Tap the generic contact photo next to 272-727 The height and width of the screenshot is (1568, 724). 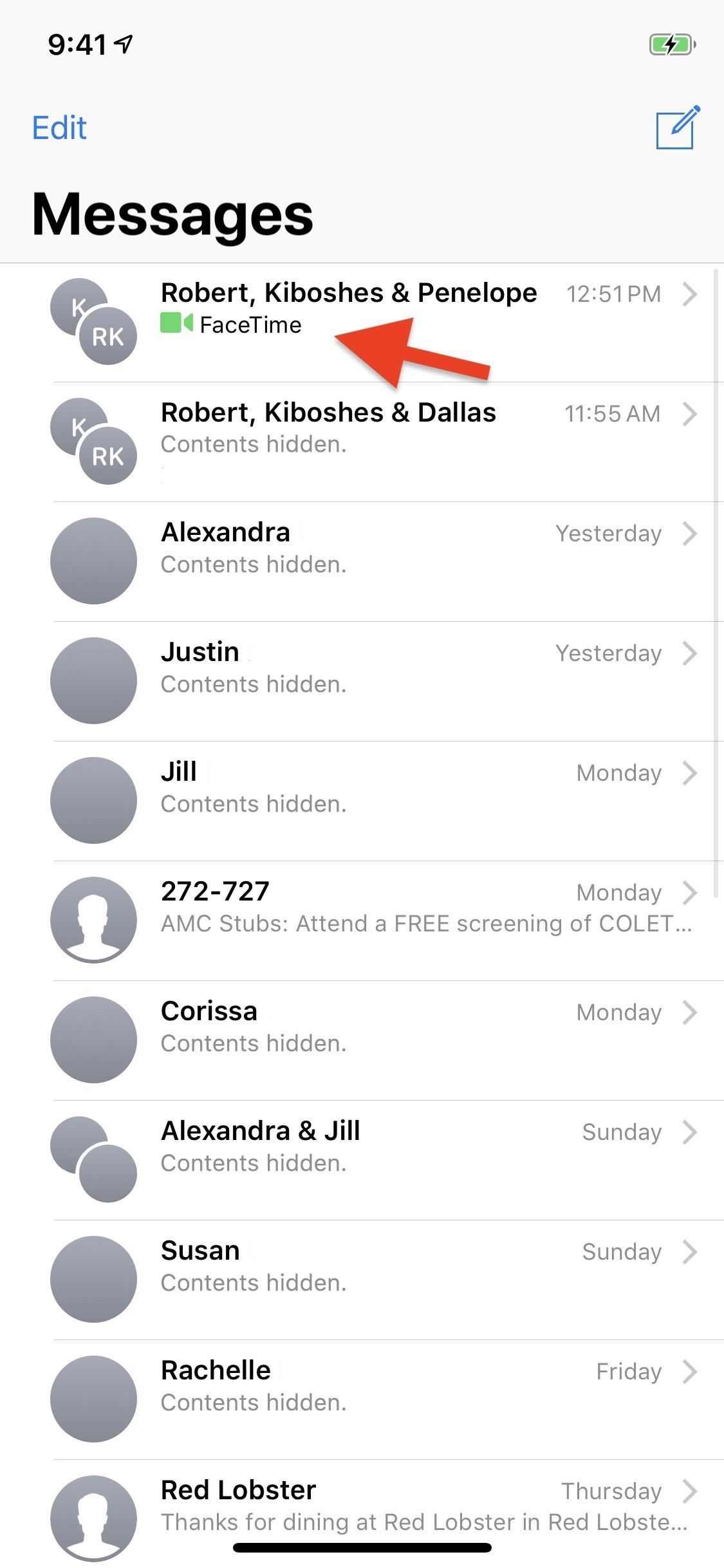coord(93,919)
